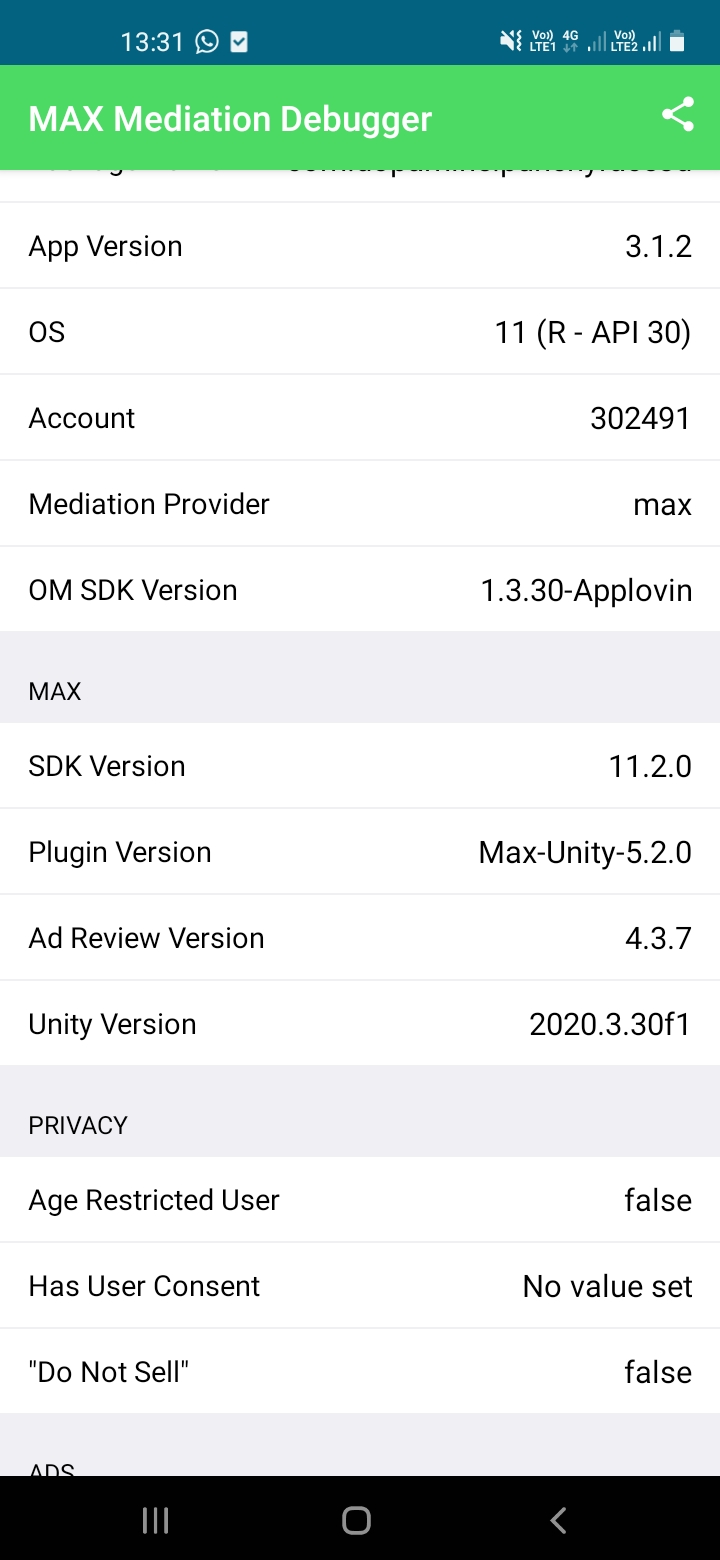Tap the 4G data indicator icon
The width and height of the screenshot is (720, 1560).
point(569,35)
